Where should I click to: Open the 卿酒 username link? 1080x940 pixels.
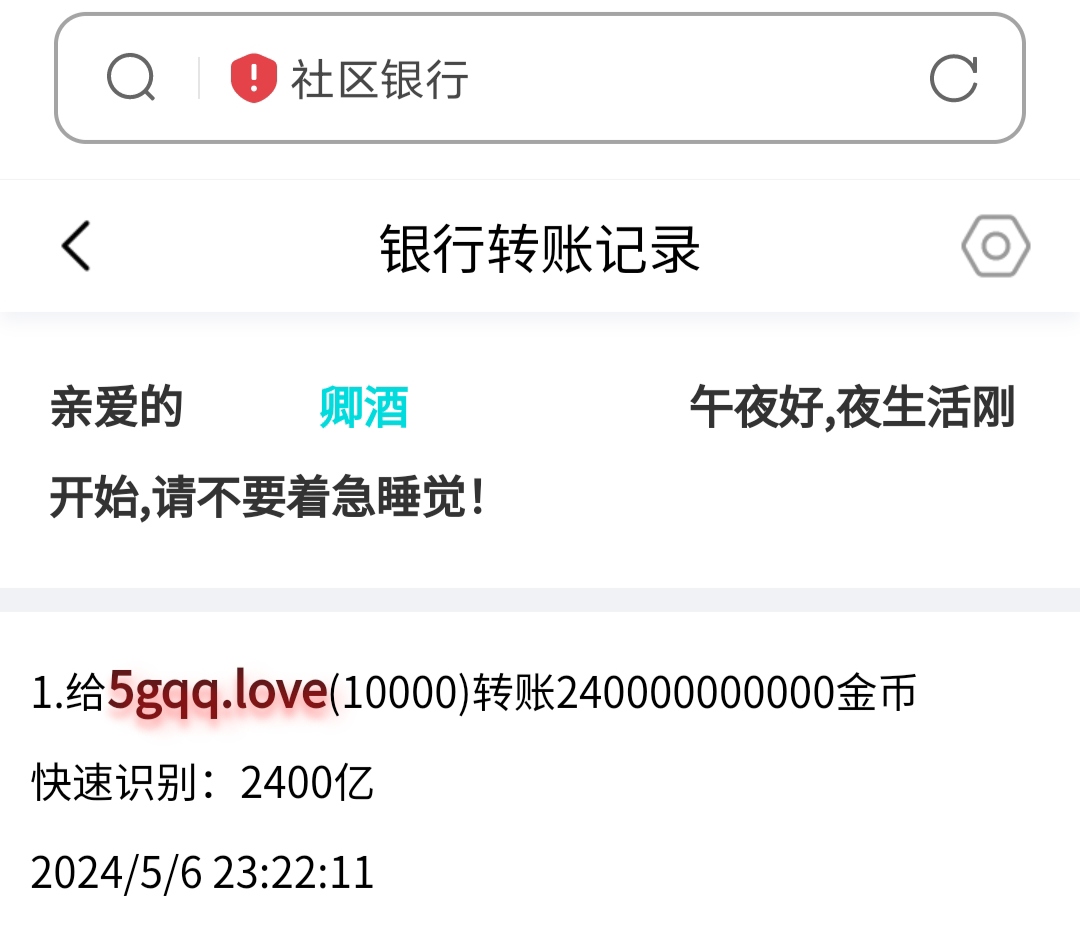click(x=364, y=408)
